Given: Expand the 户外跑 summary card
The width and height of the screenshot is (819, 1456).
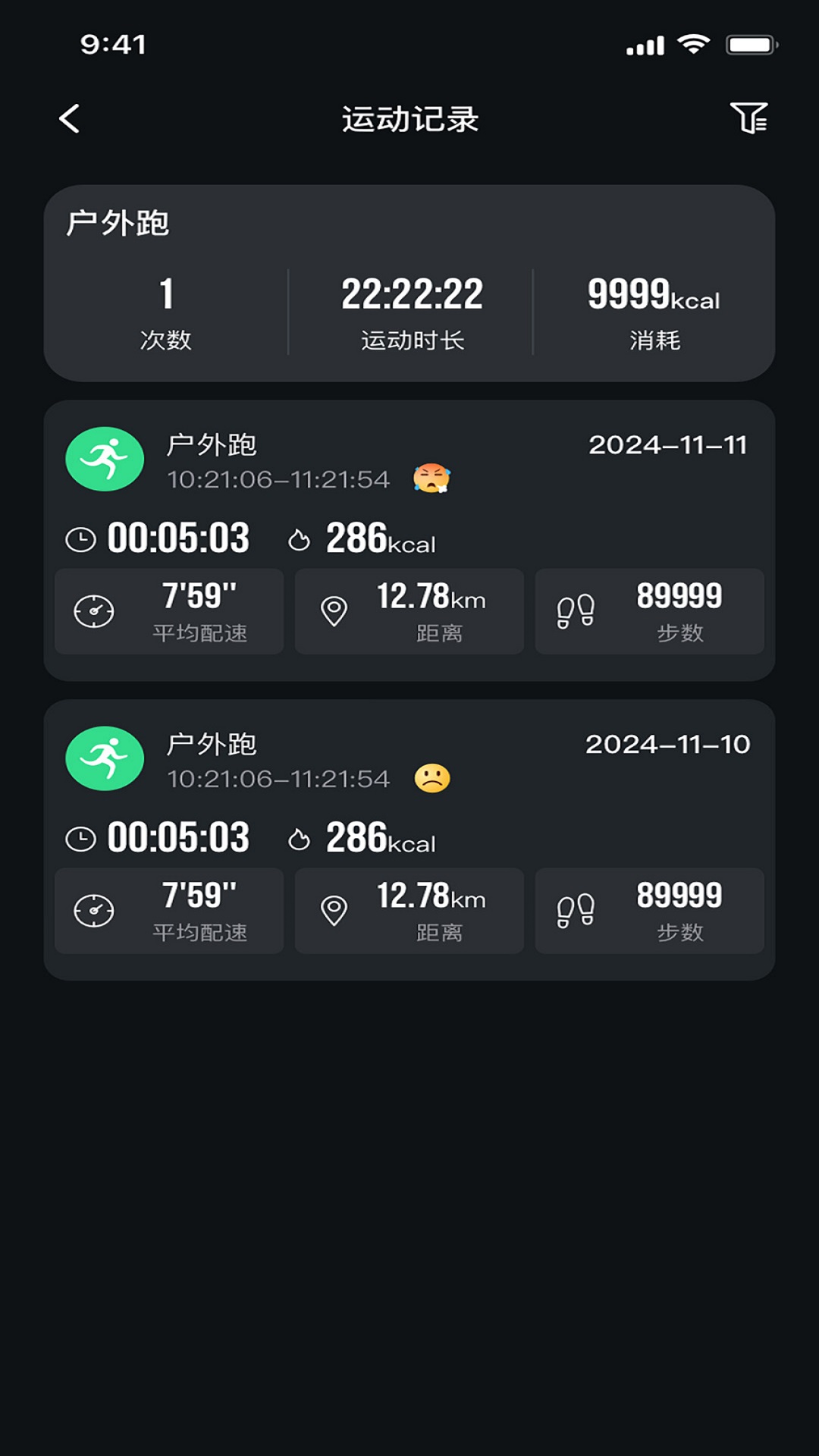Looking at the screenshot, I should point(409,284).
